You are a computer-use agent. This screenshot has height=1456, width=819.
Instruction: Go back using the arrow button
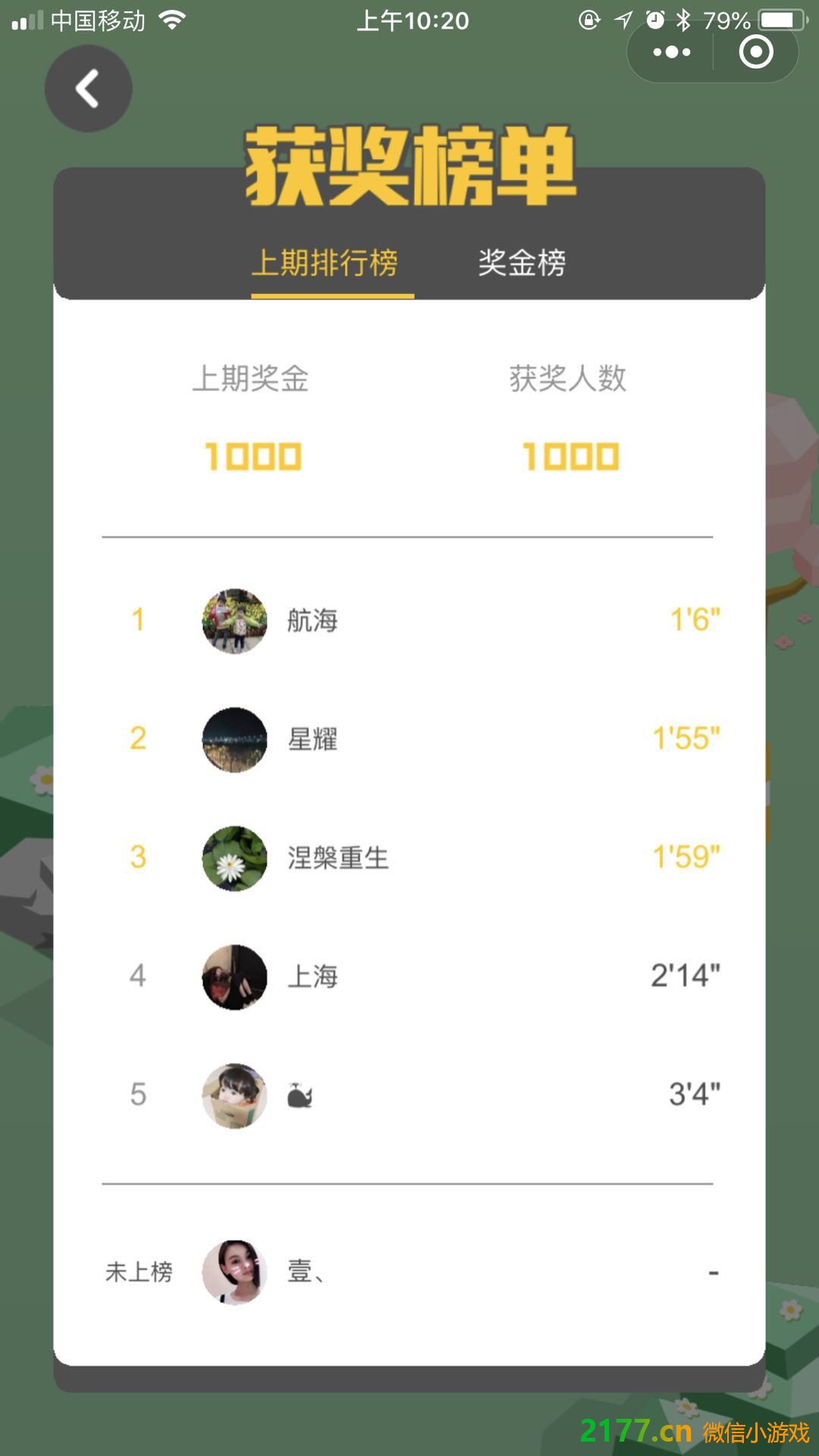(x=88, y=89)
